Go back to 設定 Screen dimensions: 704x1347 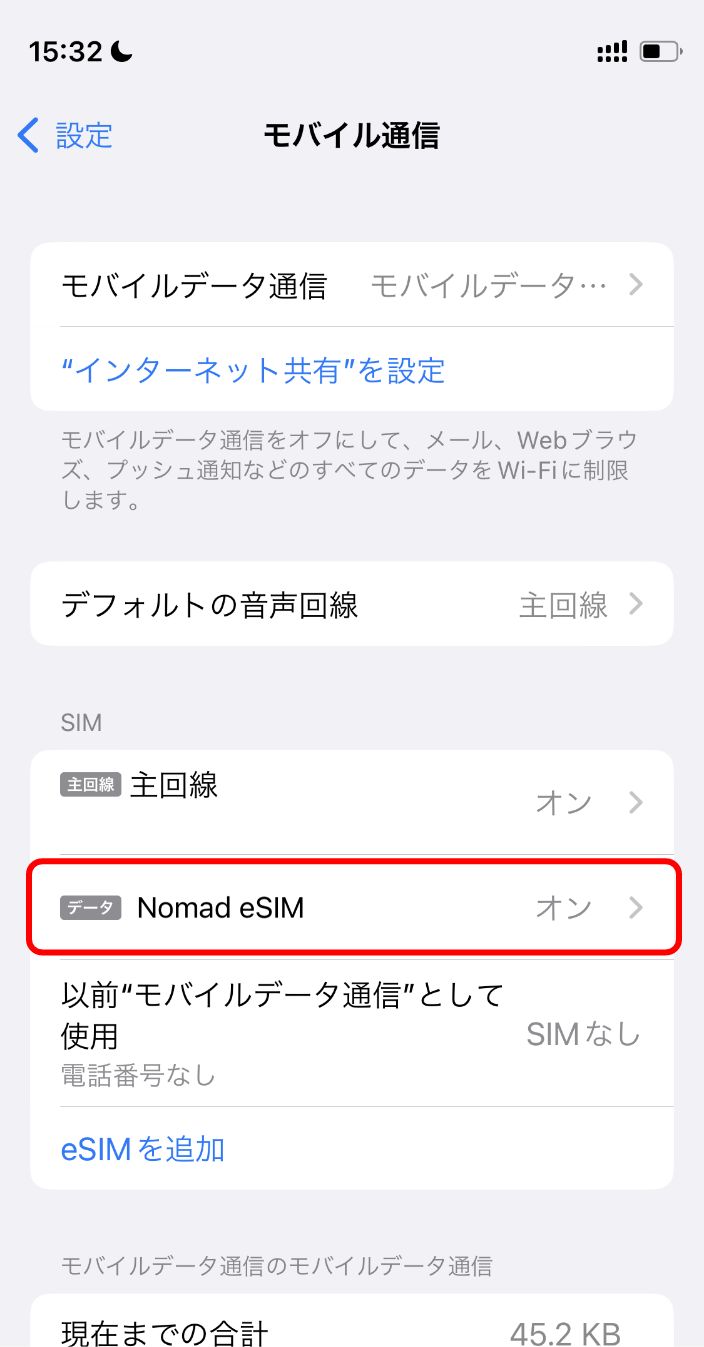coord(65,135)
